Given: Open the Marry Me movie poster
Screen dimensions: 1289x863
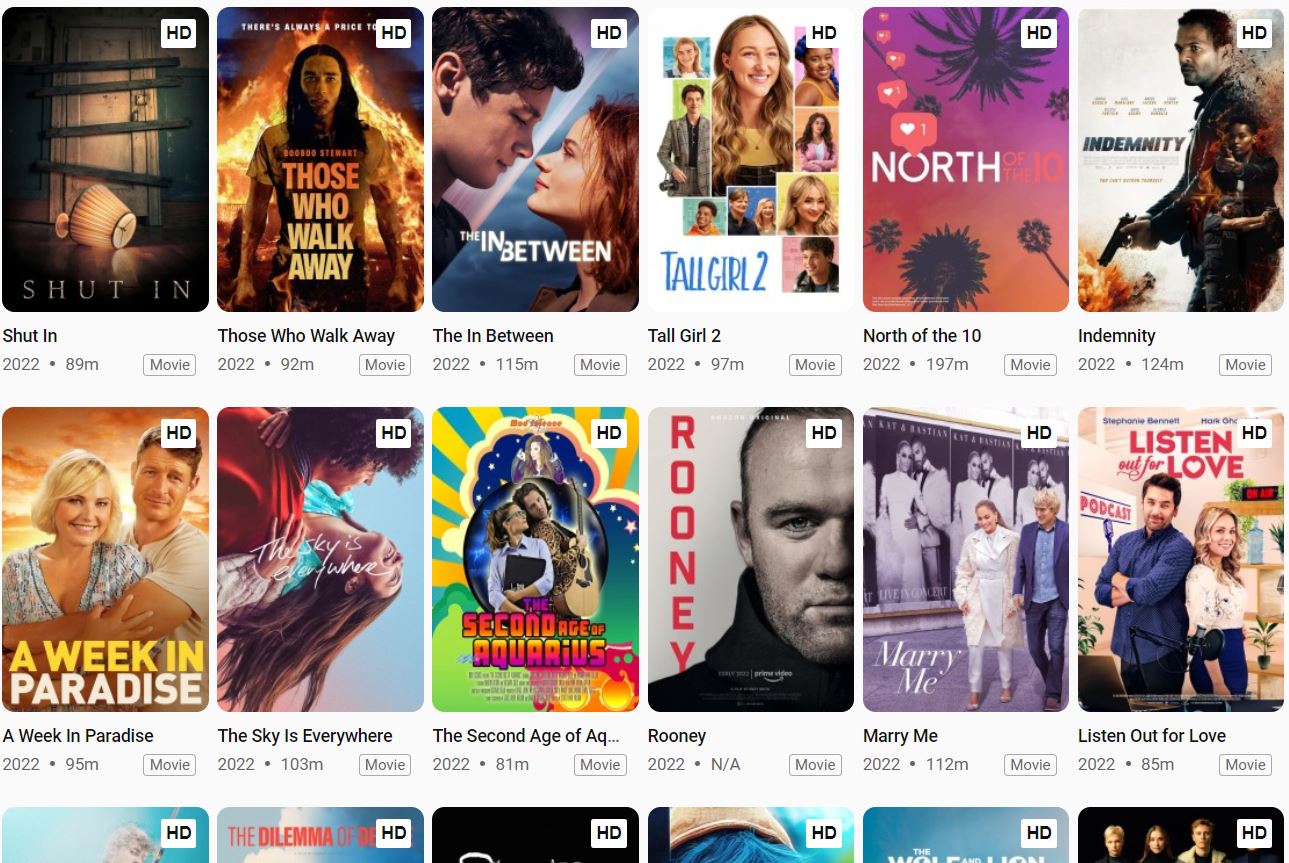Looking at the screenshot, I should (965, 559).
